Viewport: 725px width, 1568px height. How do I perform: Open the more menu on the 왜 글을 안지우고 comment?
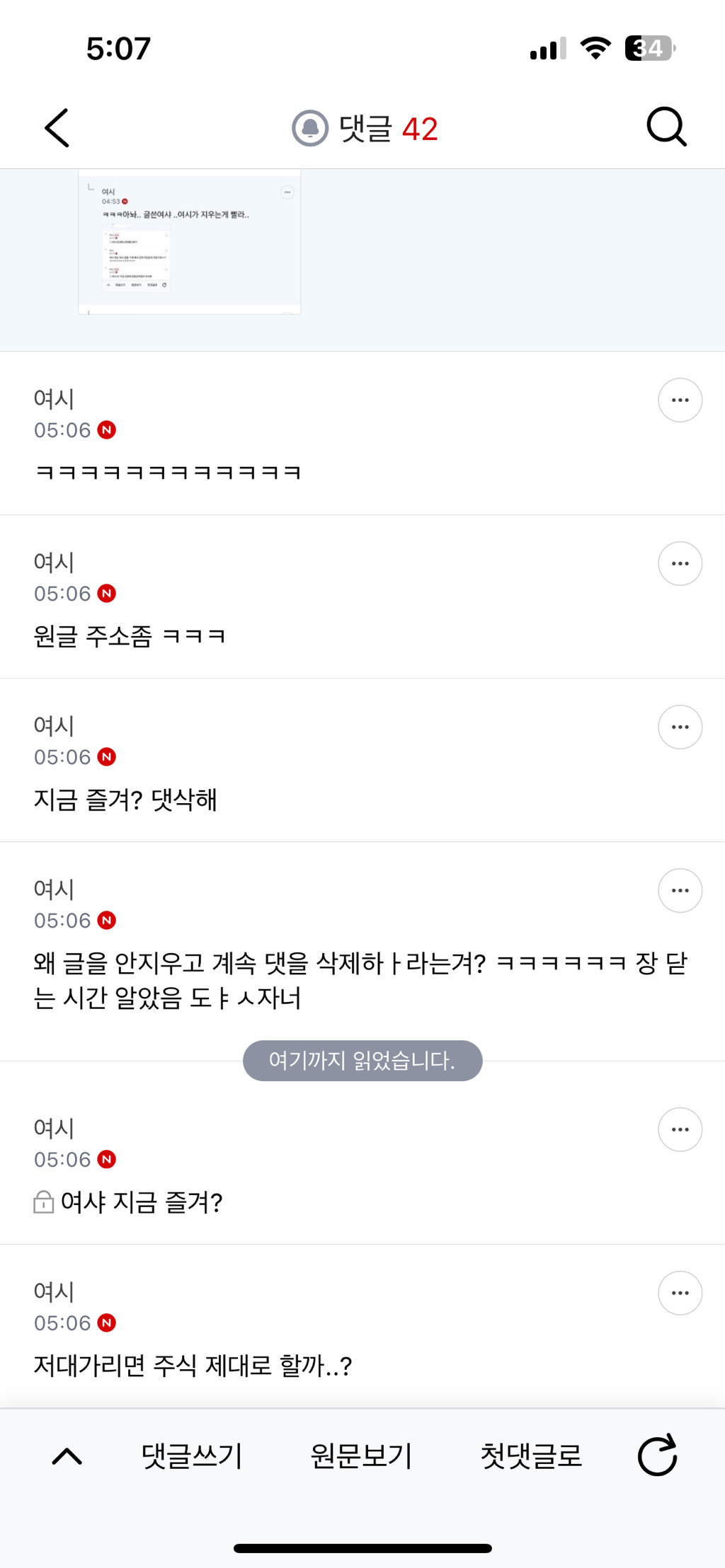click(680, 891)
